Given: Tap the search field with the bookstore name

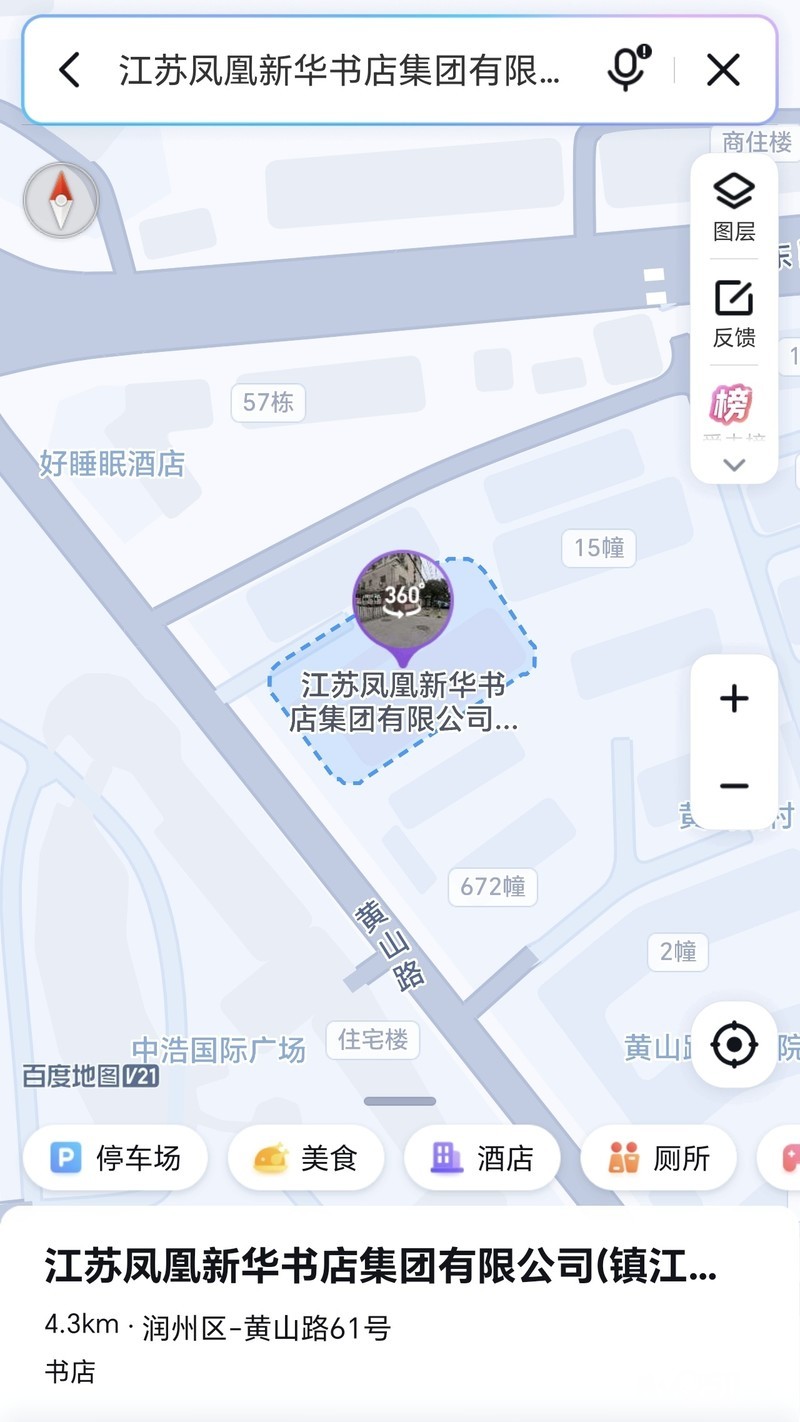Looking at the screenshot, I should click(x=340, y=70).
